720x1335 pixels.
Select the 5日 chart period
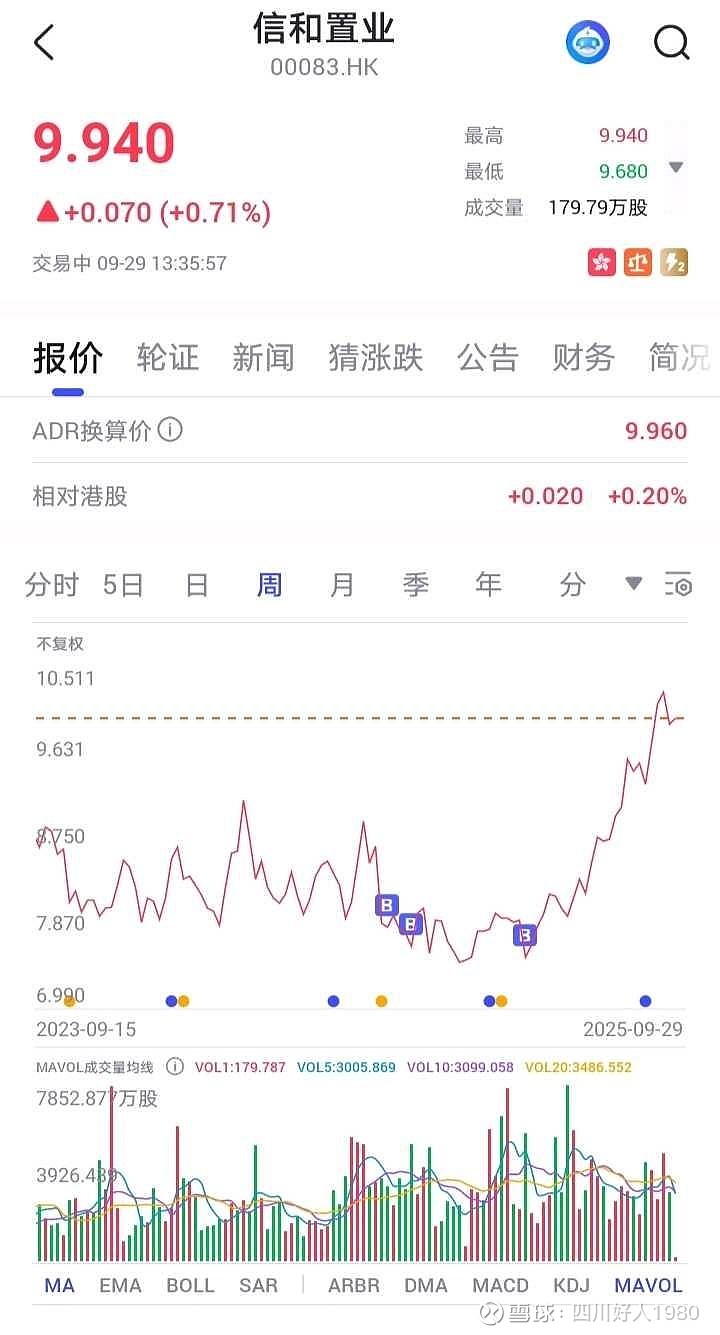click(123, 585)
